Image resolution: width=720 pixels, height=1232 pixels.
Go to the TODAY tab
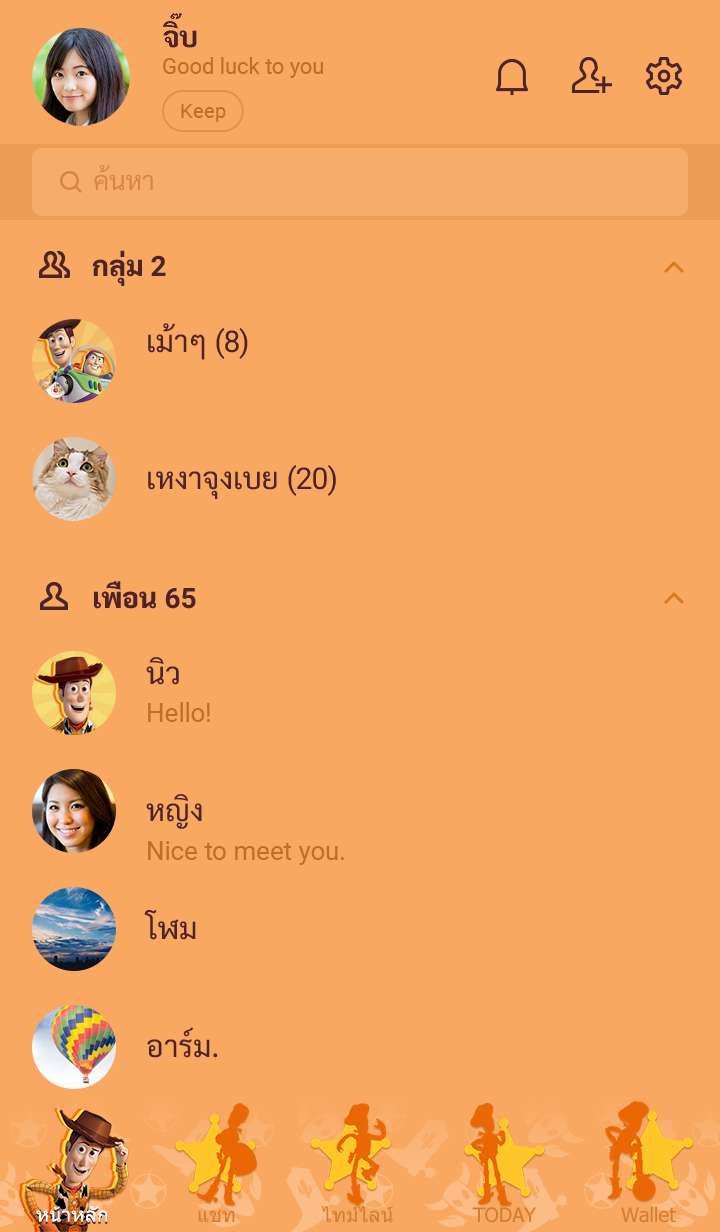[504, 1170]
